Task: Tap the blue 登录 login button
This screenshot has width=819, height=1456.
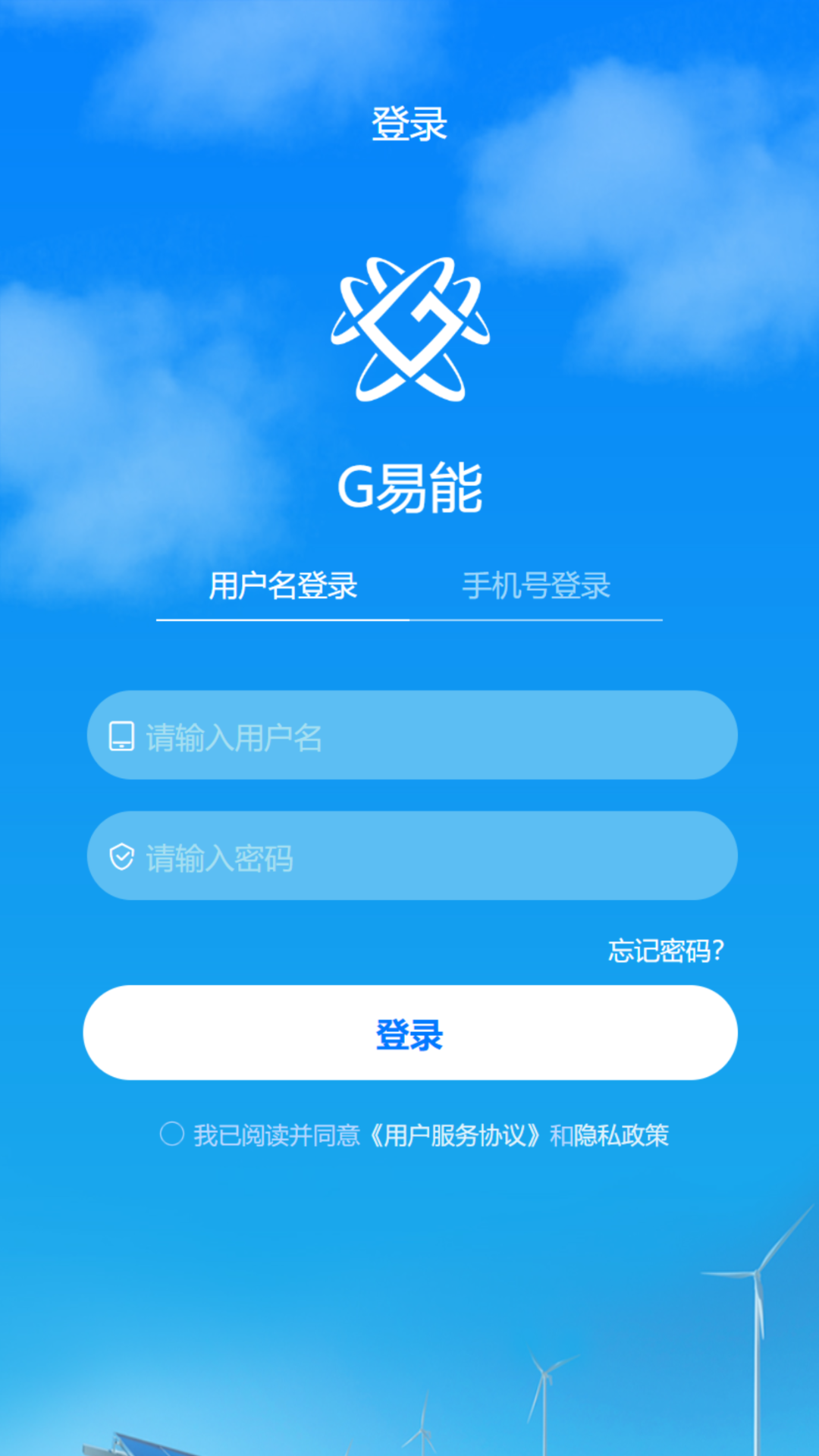Action: point(409,1031)
